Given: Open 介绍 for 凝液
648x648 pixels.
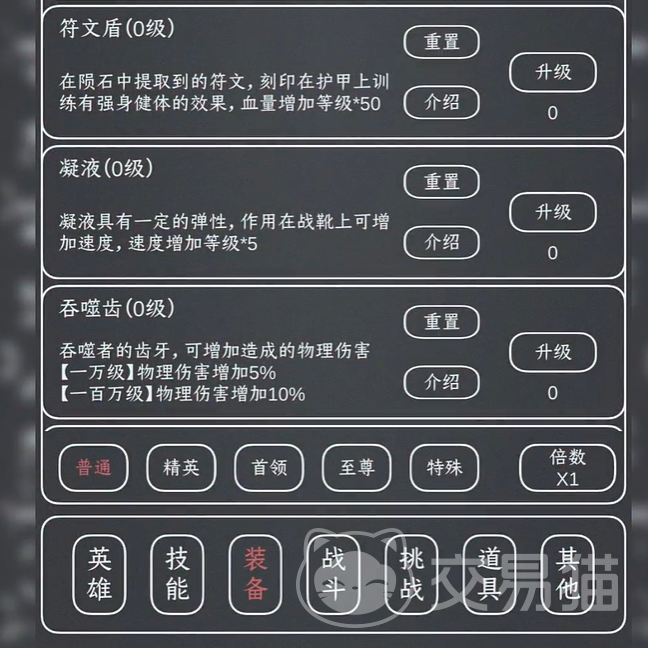Looking at the screenshot, I should 441,242.
